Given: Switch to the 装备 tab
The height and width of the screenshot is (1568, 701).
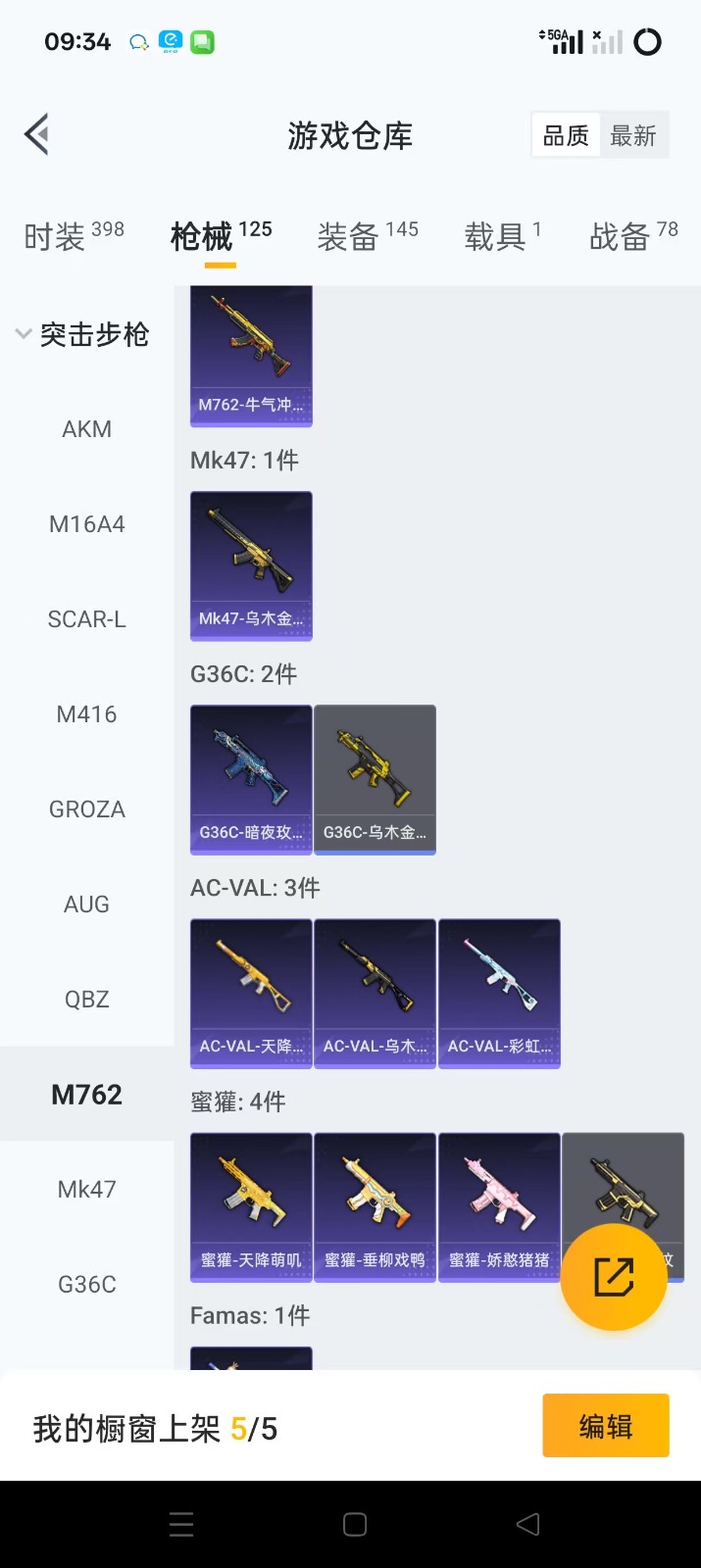Looking at the screenshot, I should pos(368,236).
